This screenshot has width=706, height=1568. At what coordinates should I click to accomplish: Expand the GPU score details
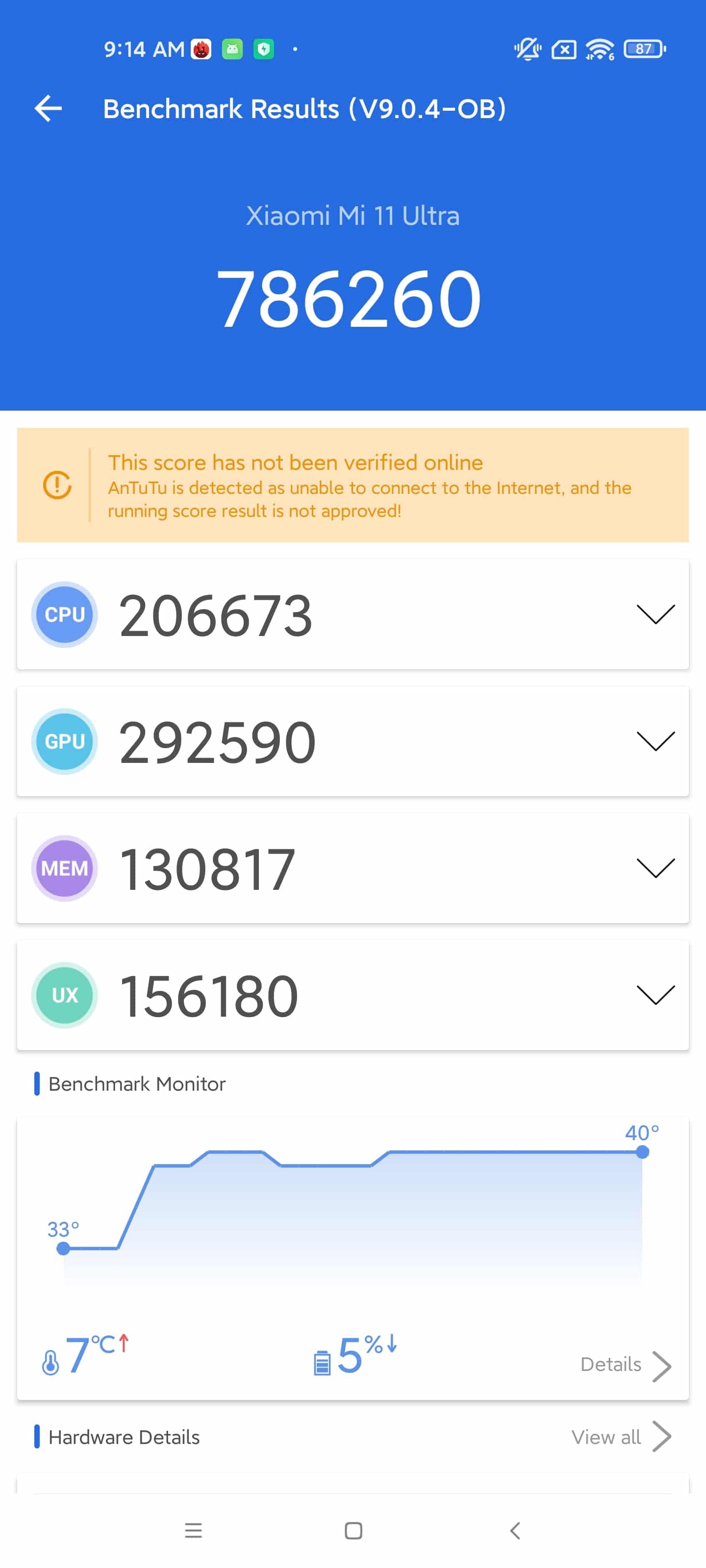353,741
